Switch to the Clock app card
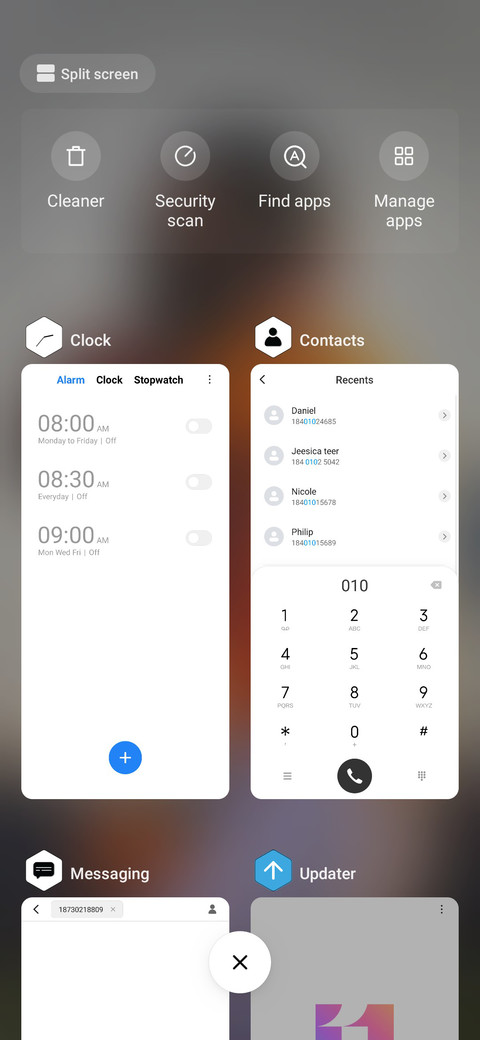 click(125, 581)
